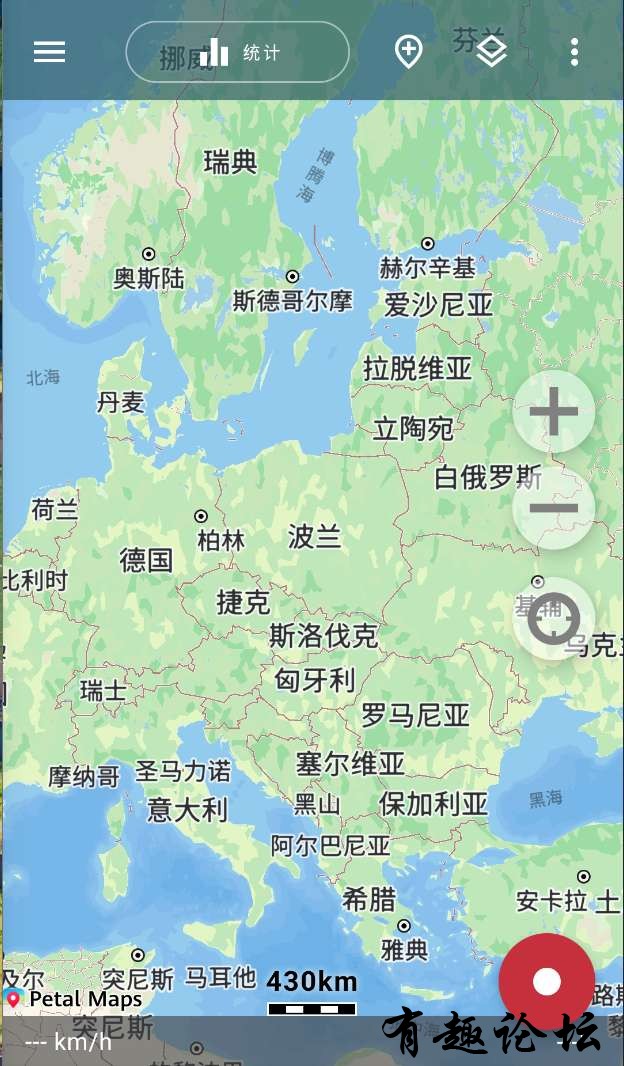This screenshot has height=1066, width=624.
Task: Open the hamburger drawer menu
Action: 49,52
